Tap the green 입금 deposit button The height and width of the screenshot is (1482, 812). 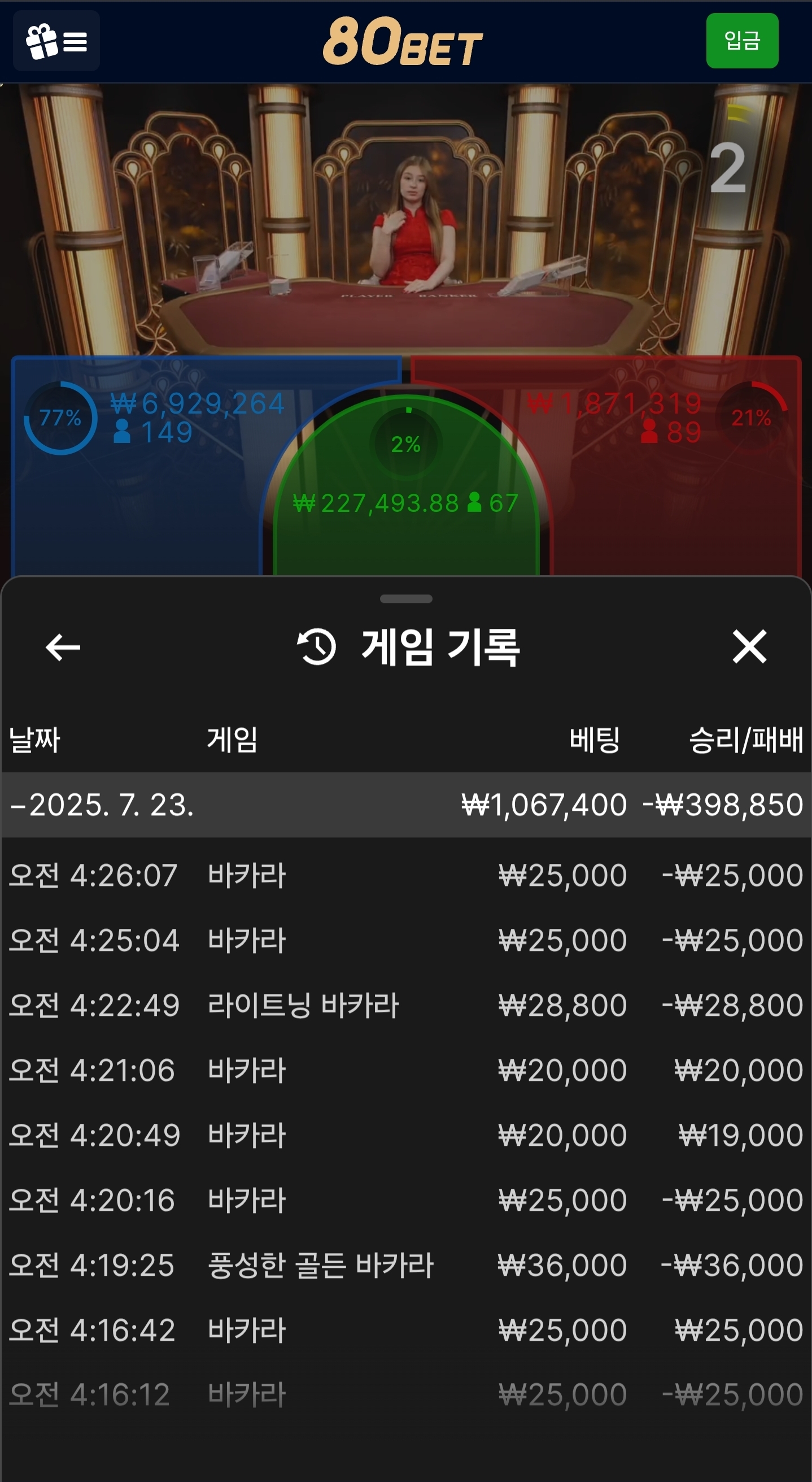pos(741,41)
